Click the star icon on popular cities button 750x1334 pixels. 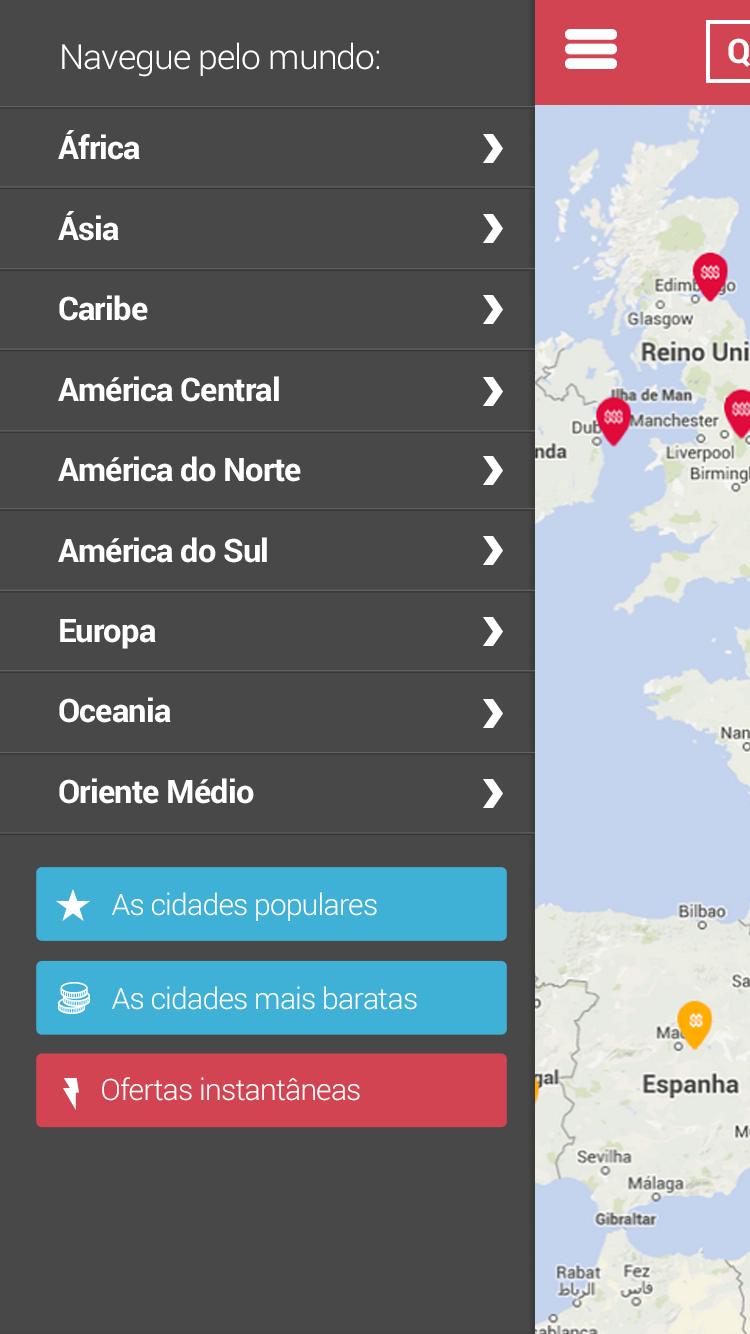[76, 903]
